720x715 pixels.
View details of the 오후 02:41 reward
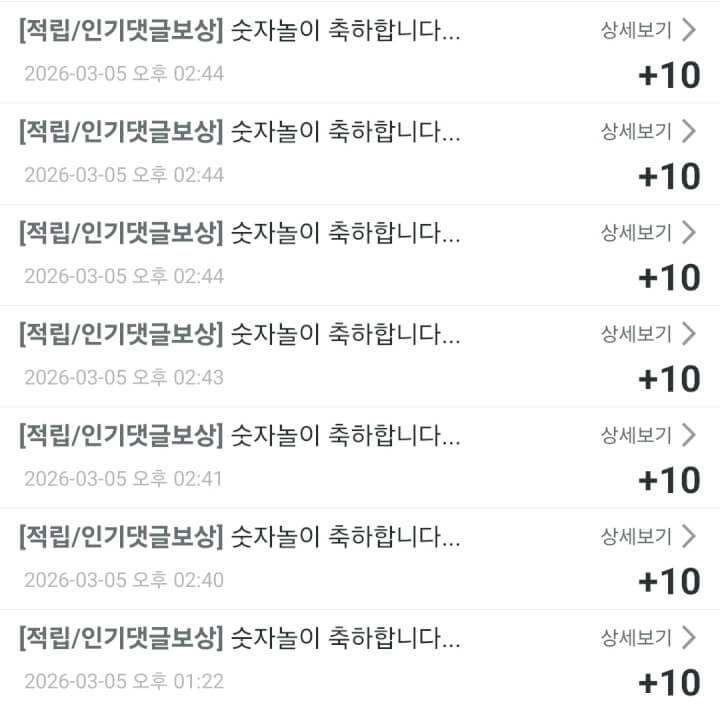tap(647, 435)
